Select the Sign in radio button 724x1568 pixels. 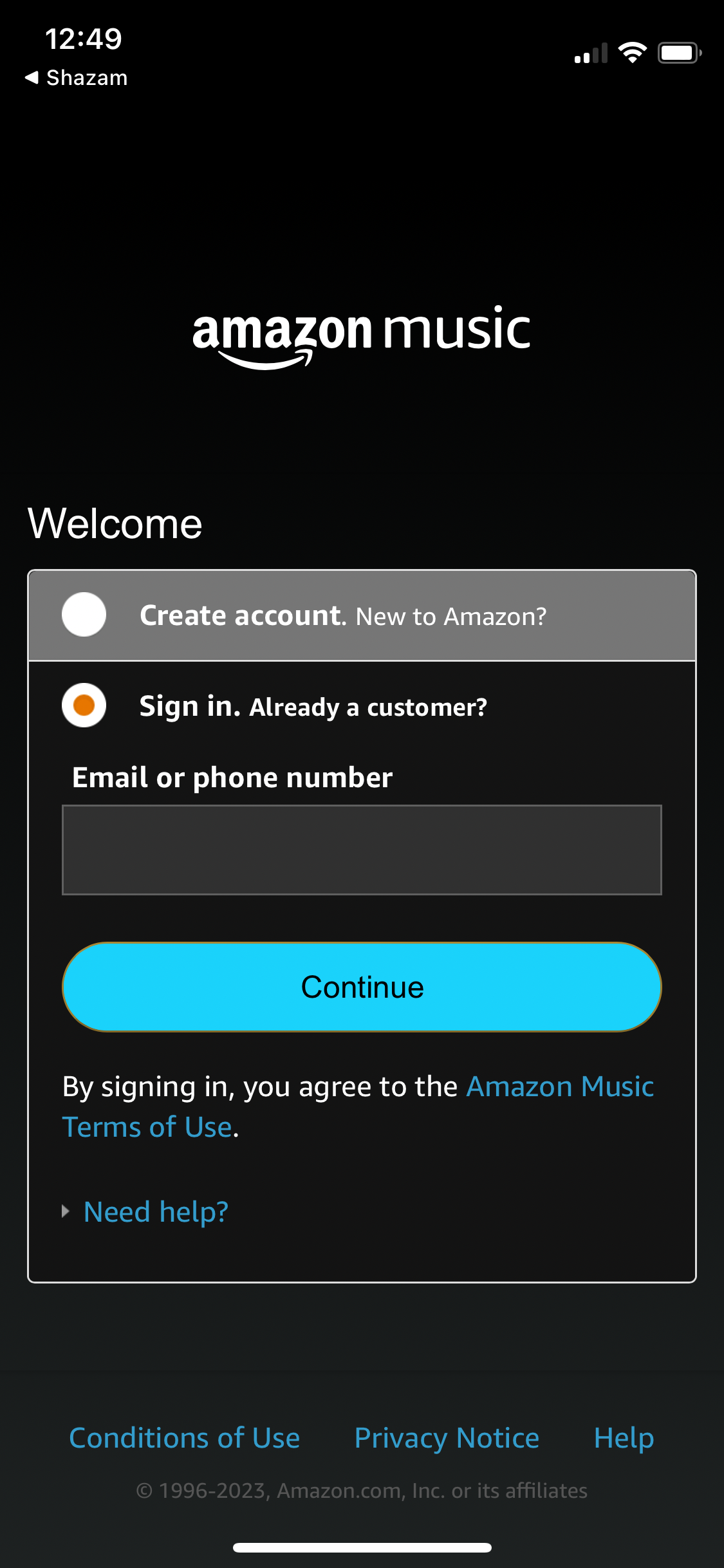(84, 705)
